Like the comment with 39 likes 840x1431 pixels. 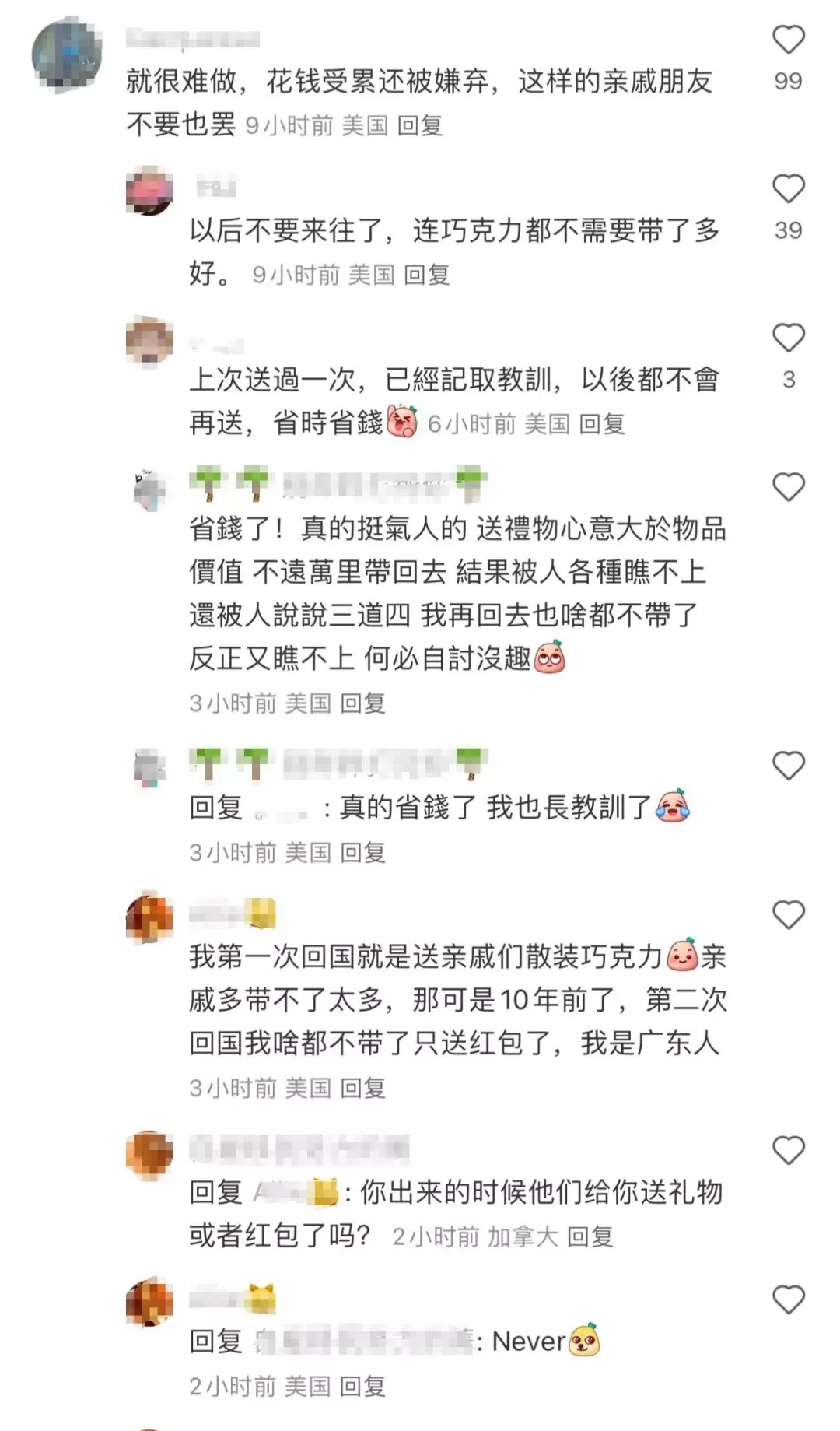coord(788,189)
